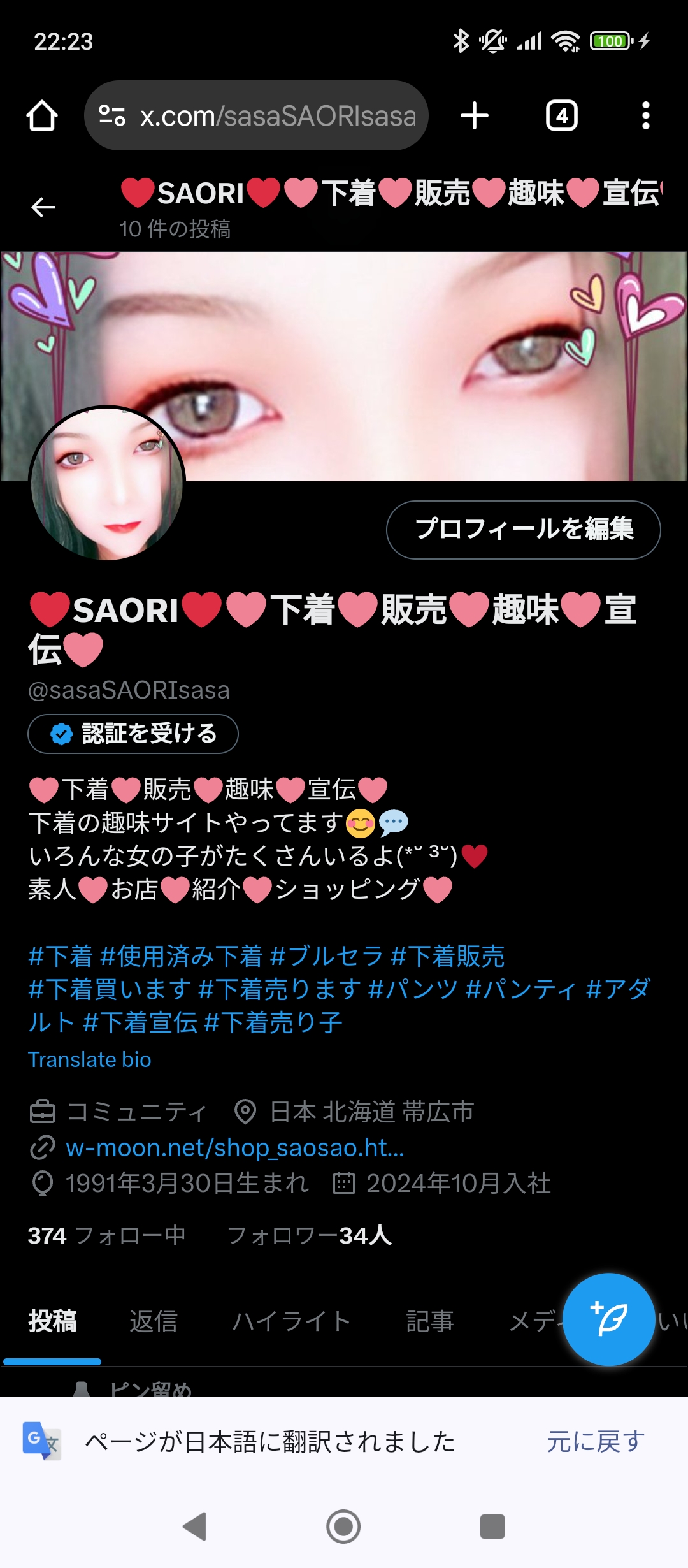The image size is (688, 1568).
Task: Tap the site permissions icon in the address bar
Action: coord(111,115)
